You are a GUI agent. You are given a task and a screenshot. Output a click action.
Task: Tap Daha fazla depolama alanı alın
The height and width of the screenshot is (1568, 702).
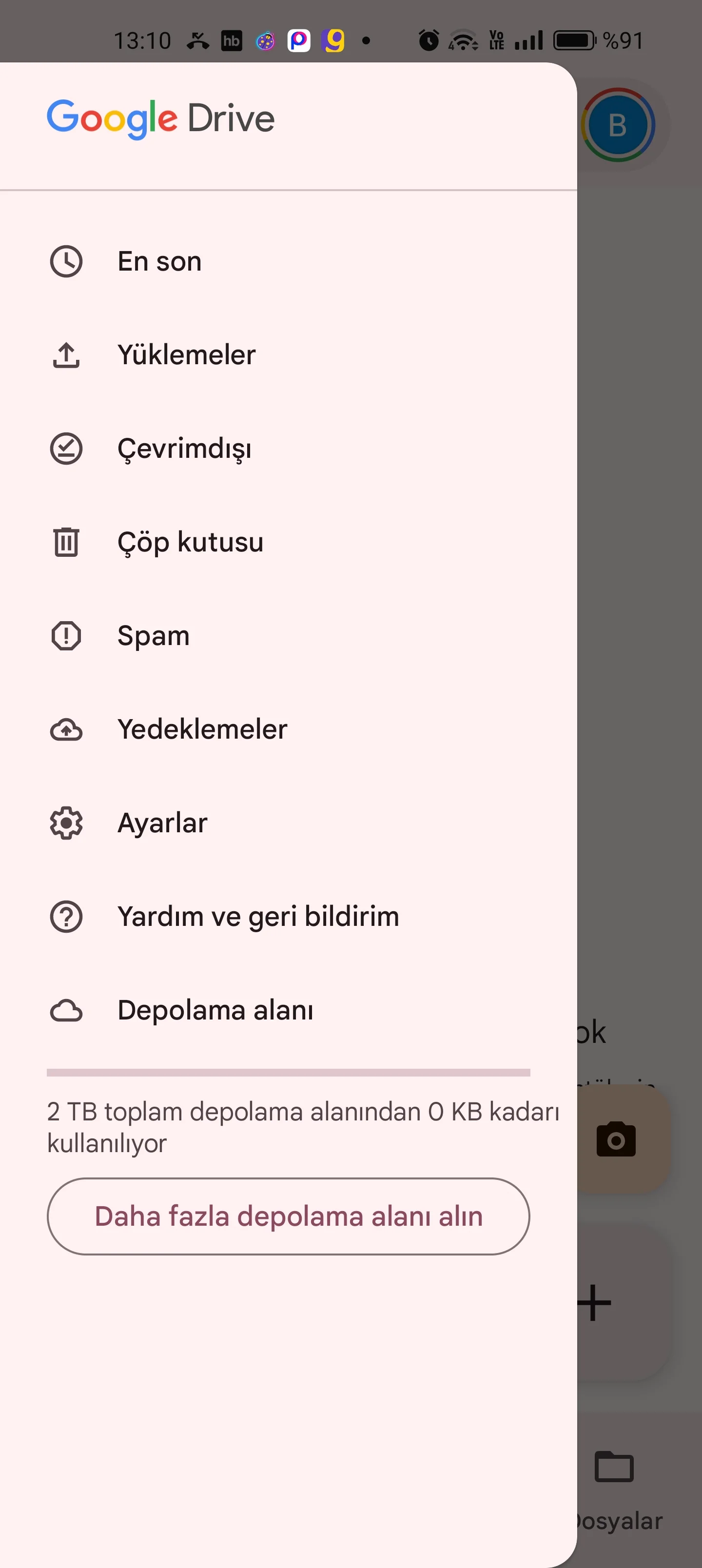(x=289, y=1216)
